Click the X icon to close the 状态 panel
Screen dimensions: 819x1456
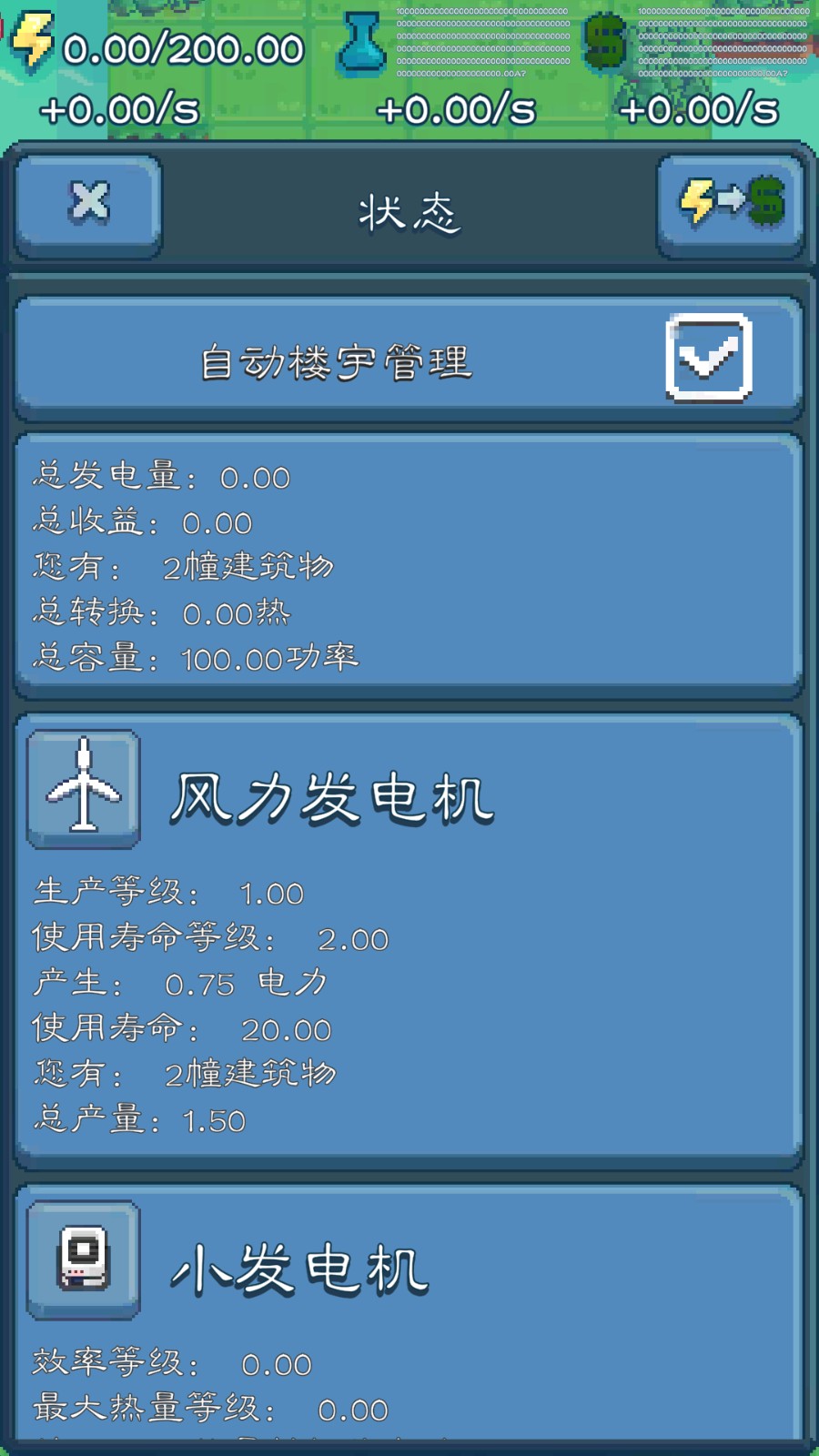tap(86, 203)
